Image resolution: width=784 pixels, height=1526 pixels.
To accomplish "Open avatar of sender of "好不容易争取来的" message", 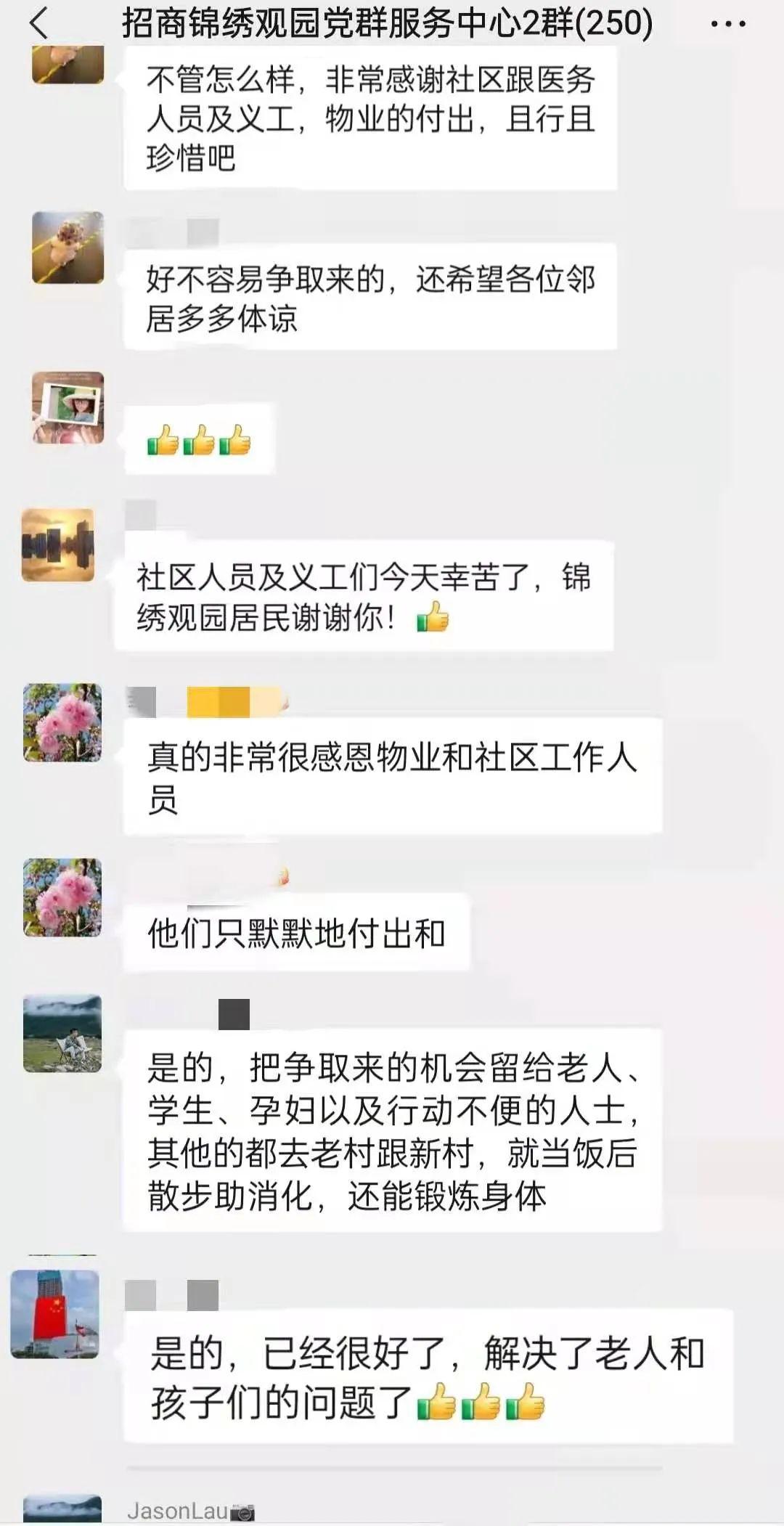I will click(68, 248).
